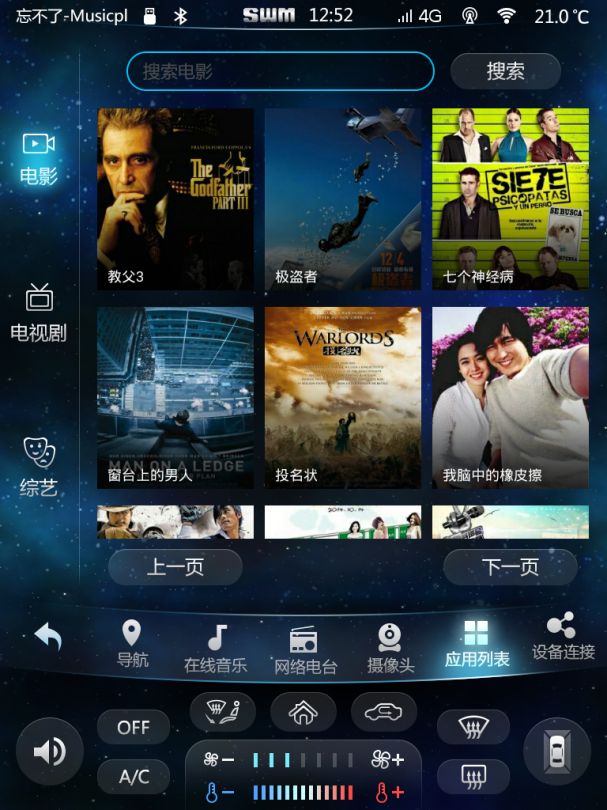The height and width of the screenshot is (810, 607).
Task: Increase the fan speed
Action: click(388, 760)
